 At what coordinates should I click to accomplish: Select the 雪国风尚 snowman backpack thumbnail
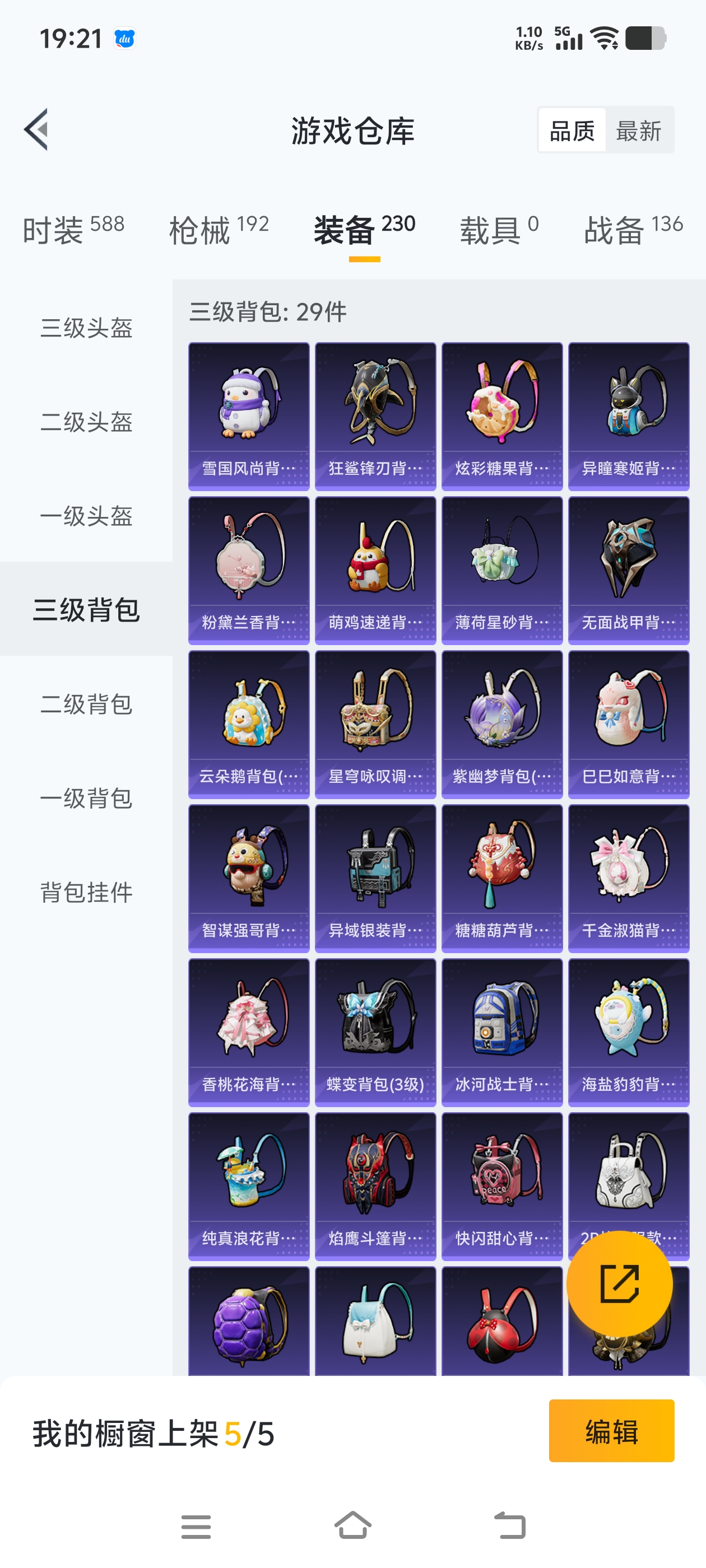(248, 414)
